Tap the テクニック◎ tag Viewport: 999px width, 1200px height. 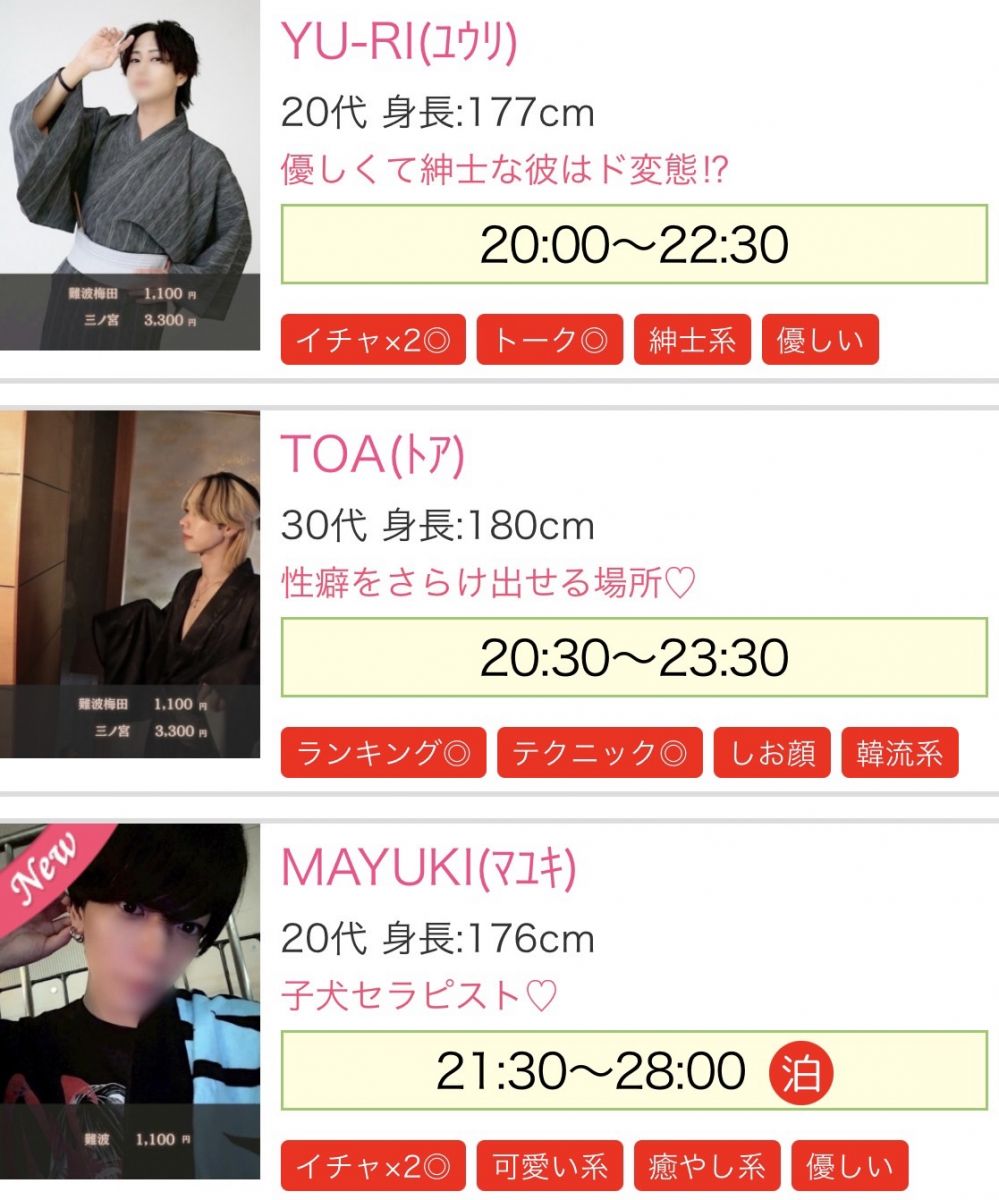click(599, 753)
